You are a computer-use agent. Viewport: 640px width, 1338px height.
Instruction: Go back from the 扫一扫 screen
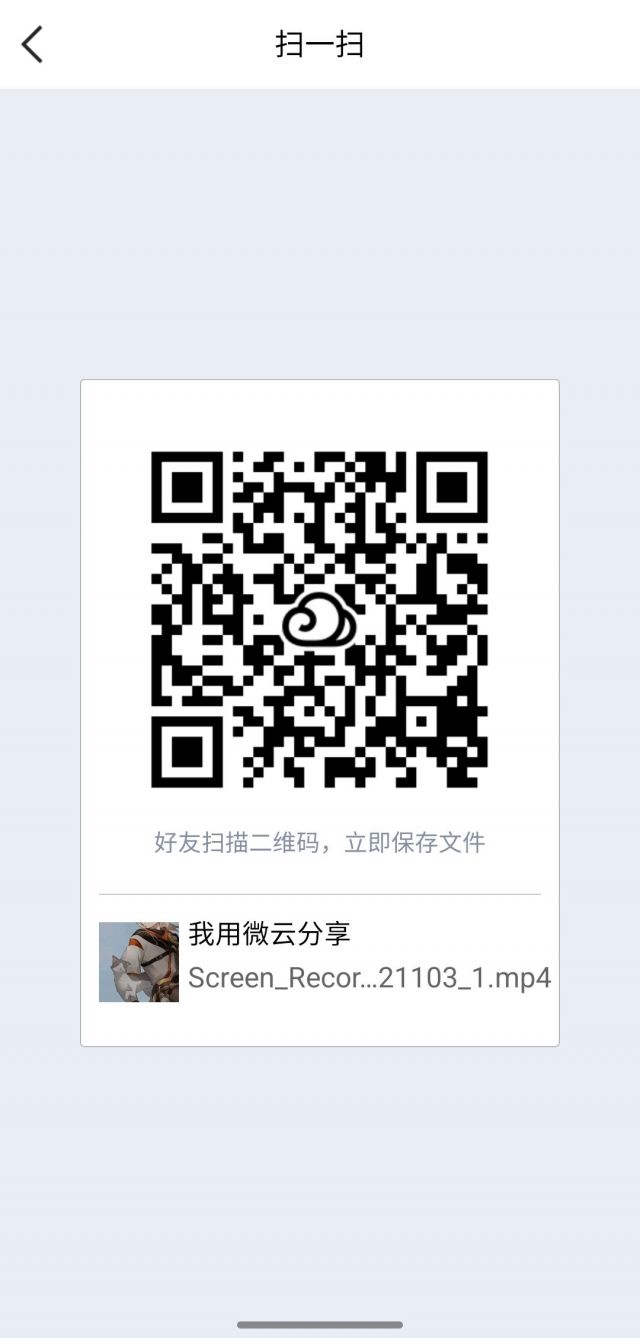coord(33,45)
